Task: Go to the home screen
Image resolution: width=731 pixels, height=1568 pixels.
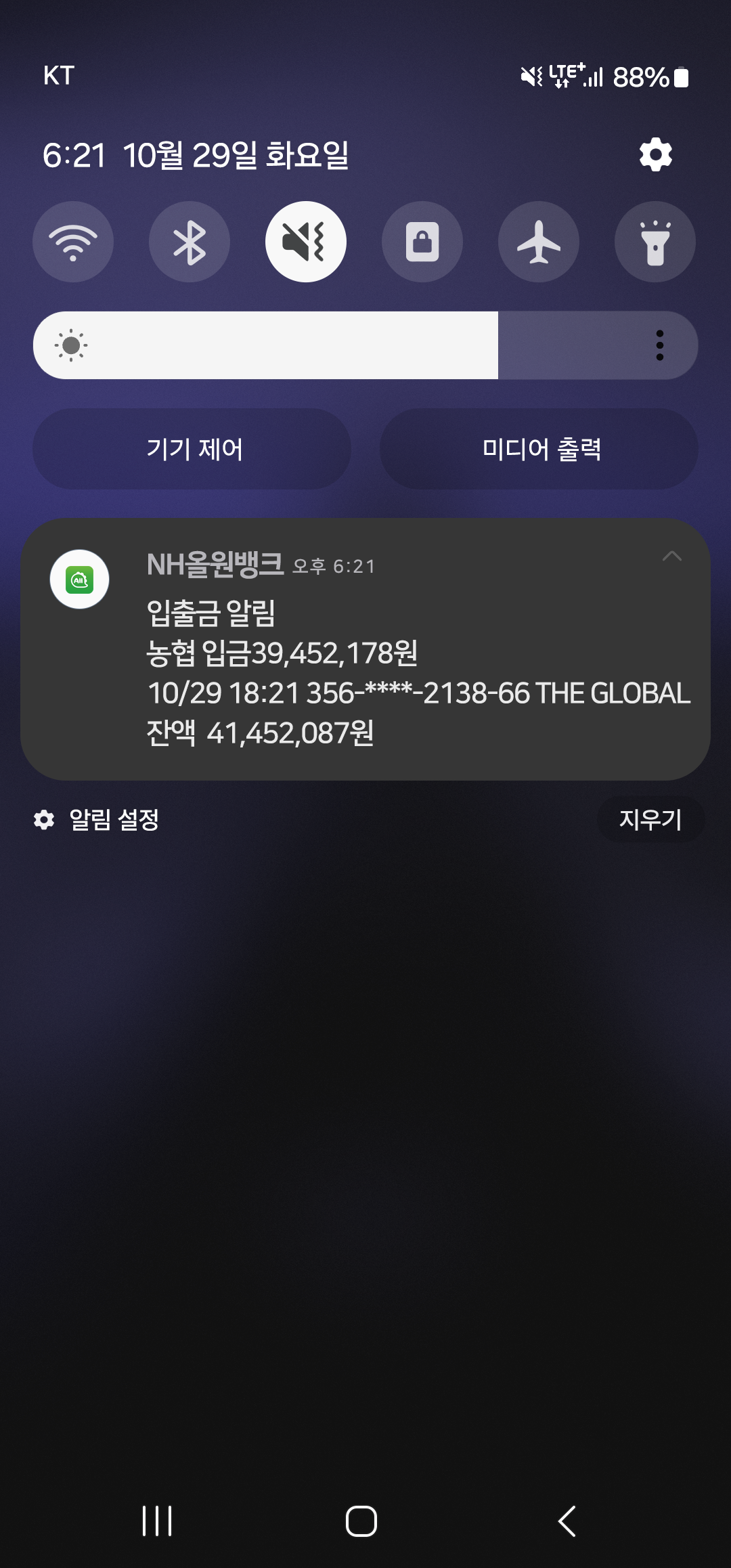Action: pos(361,1521)
